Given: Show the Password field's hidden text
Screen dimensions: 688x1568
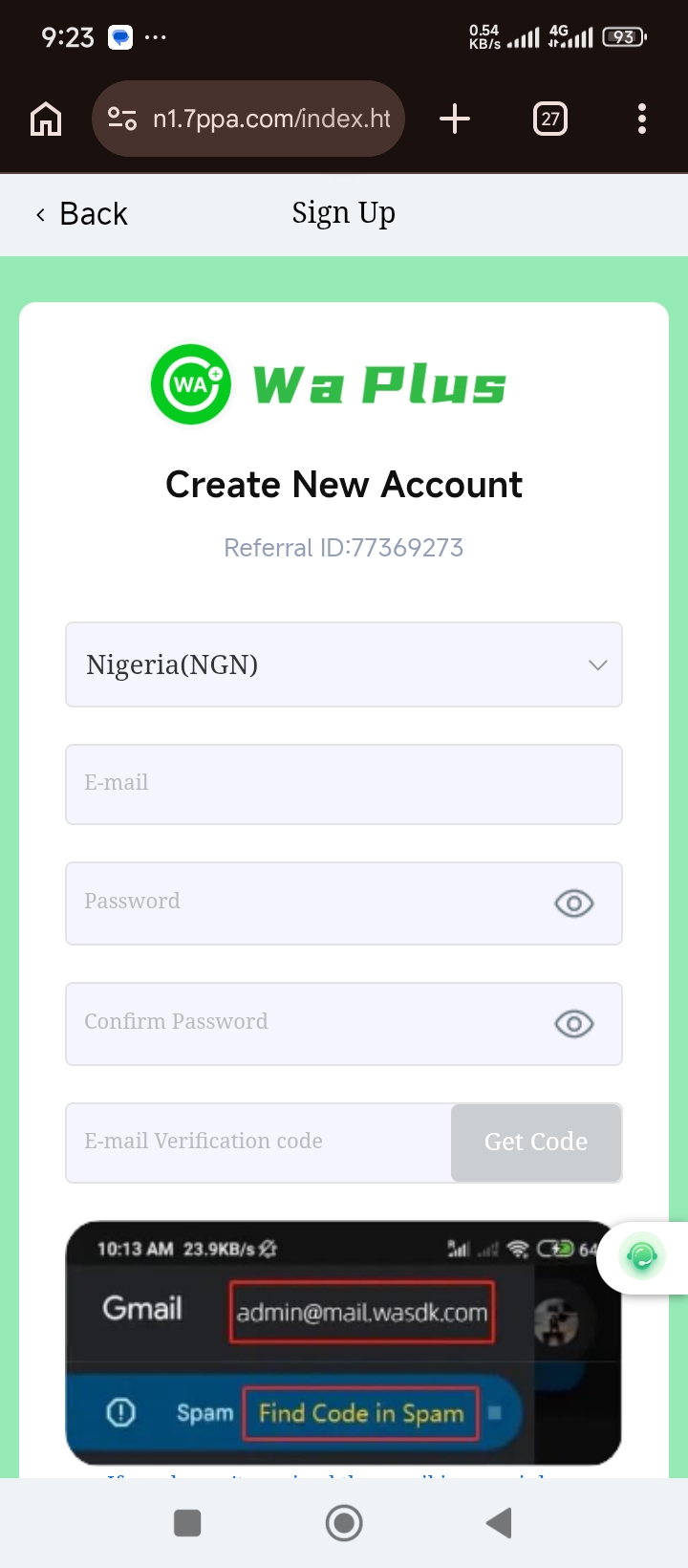Looking at the screenshot, I should coord(573,903).
